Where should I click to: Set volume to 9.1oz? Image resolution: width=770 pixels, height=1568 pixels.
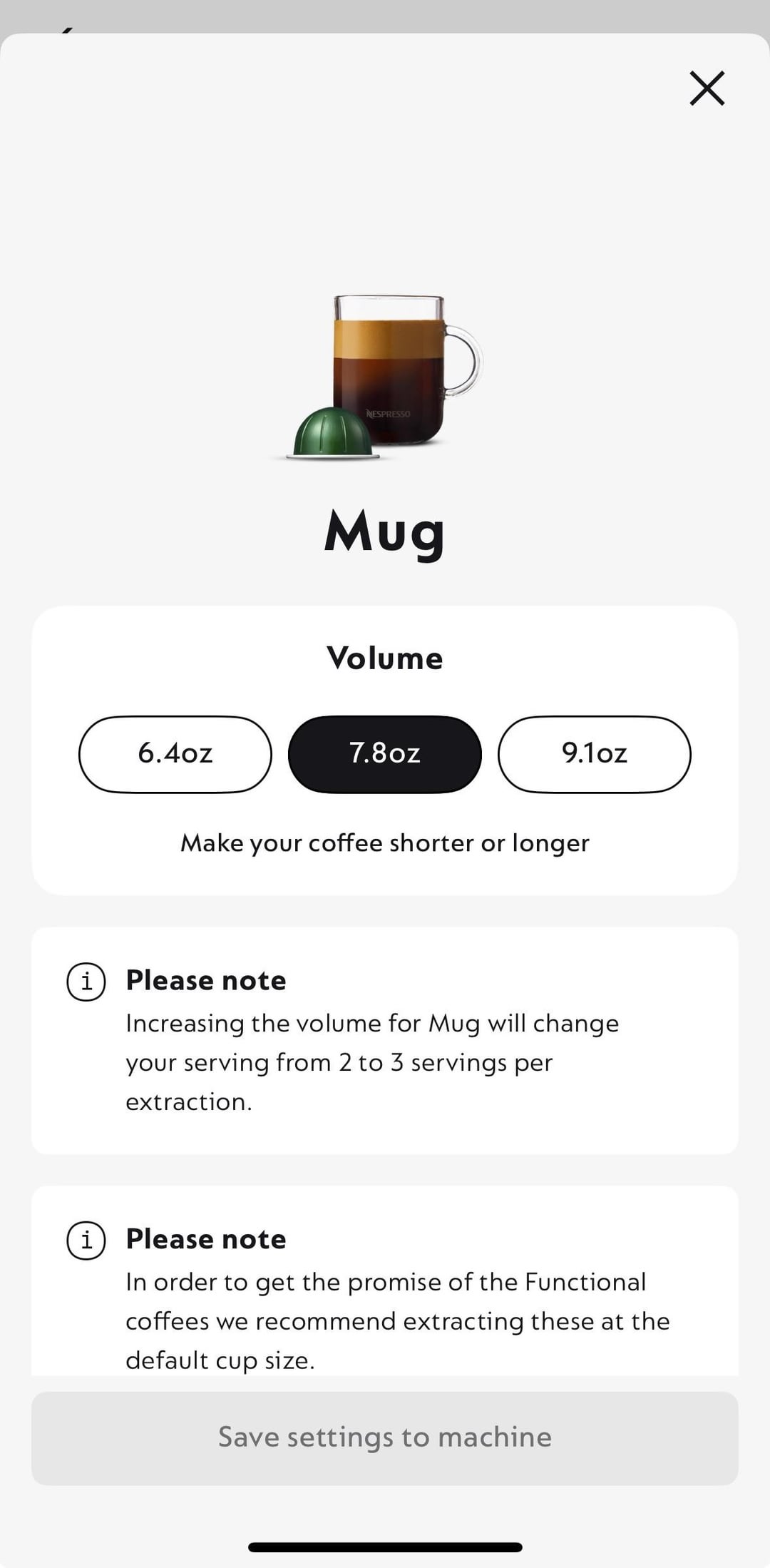point(595,754)
